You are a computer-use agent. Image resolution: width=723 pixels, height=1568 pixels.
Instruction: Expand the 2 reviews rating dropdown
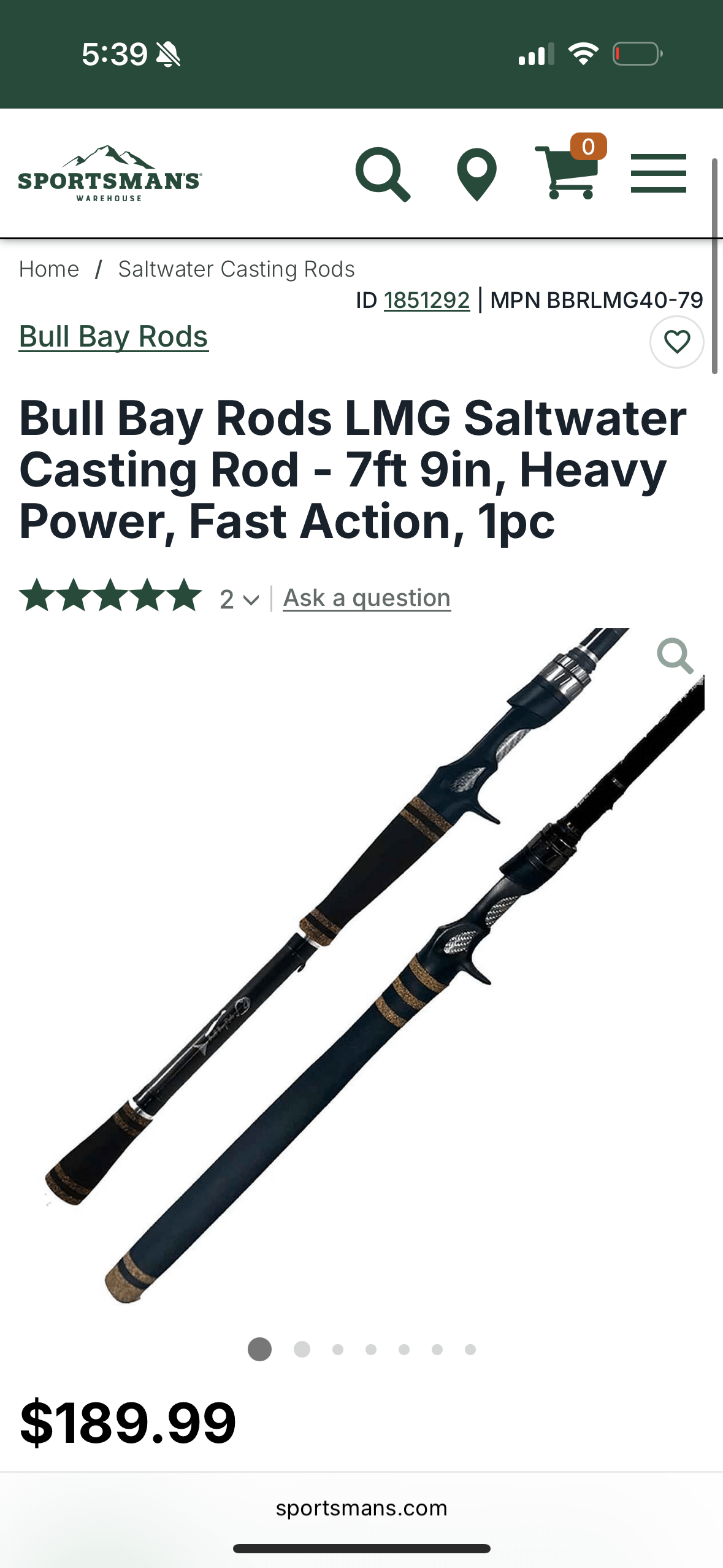pyautogui.click(x=239, y=599)
